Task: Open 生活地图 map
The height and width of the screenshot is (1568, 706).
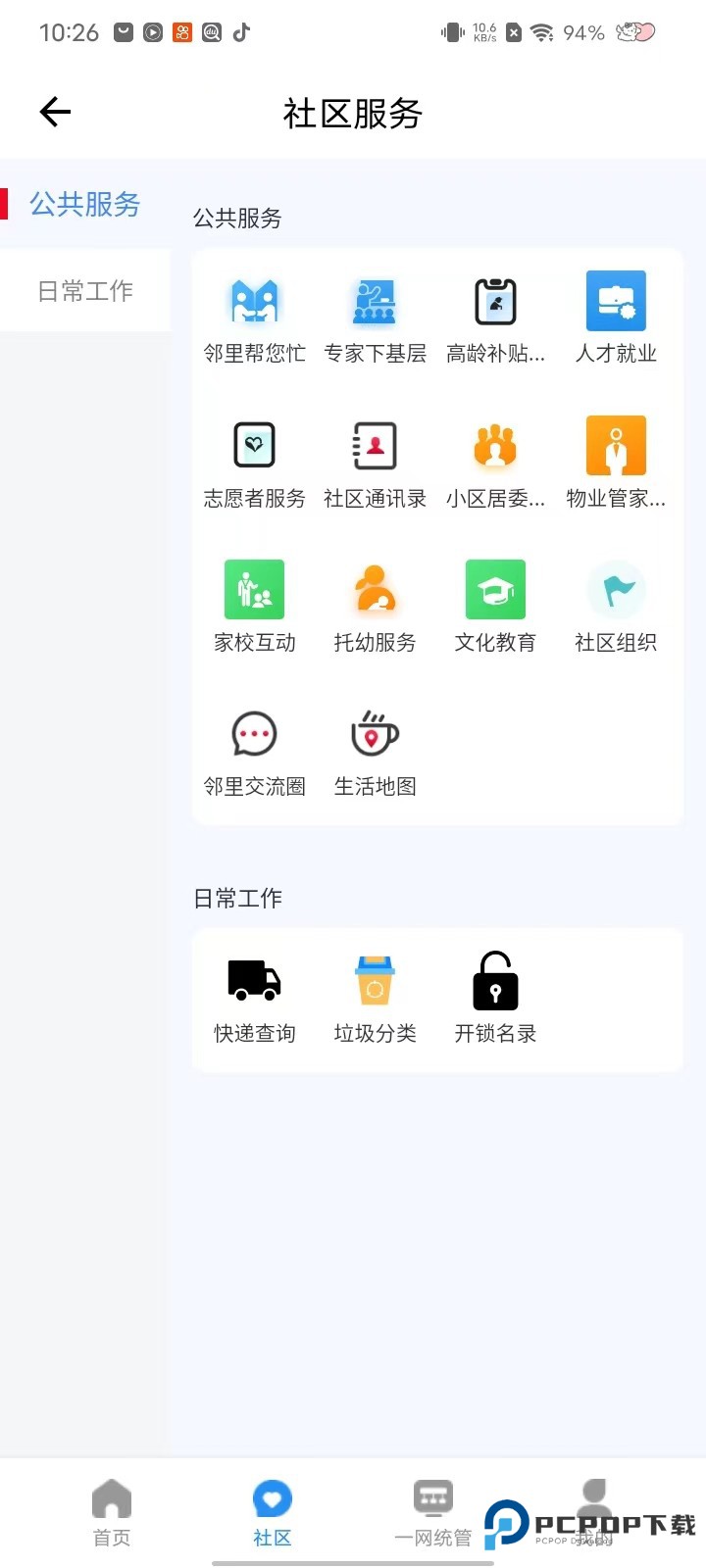Action: tap(375, 752)
